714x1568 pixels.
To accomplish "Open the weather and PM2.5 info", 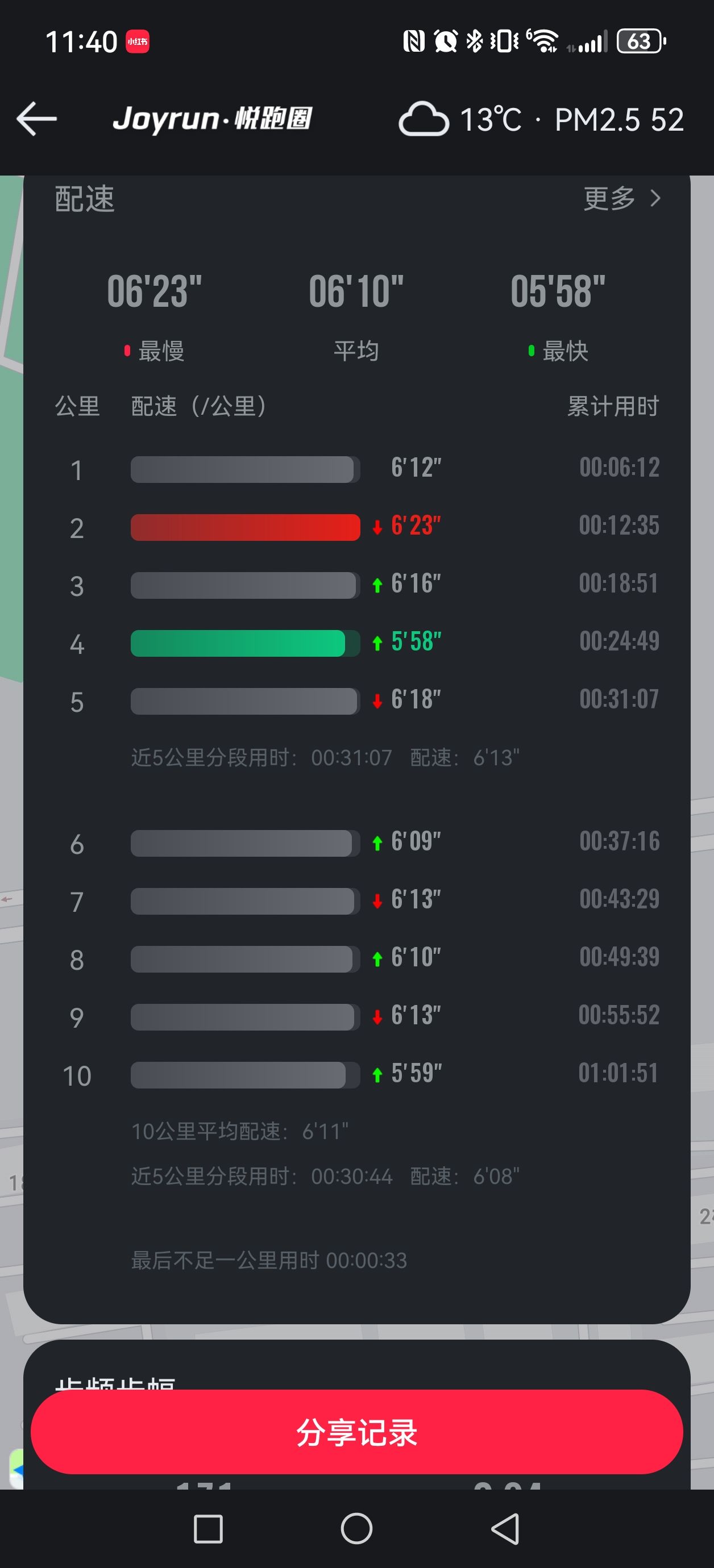I will pyautogui.click(x=541, y=119).
